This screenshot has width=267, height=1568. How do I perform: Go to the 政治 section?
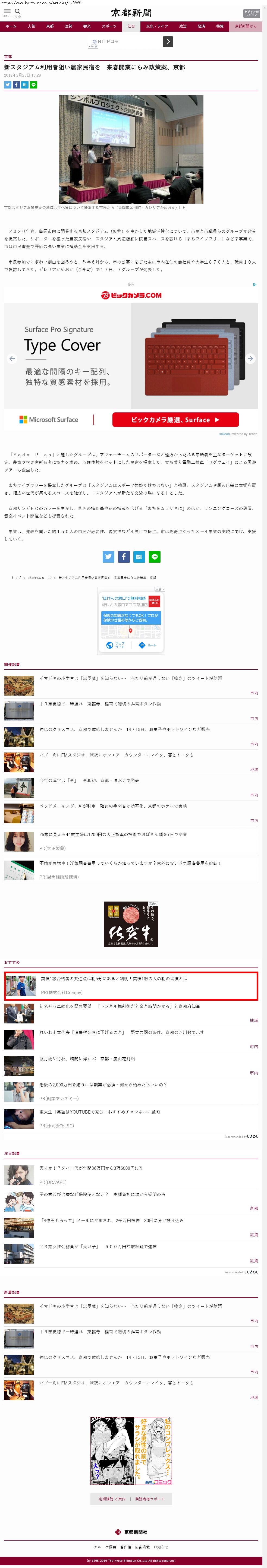tap(183, 27)
